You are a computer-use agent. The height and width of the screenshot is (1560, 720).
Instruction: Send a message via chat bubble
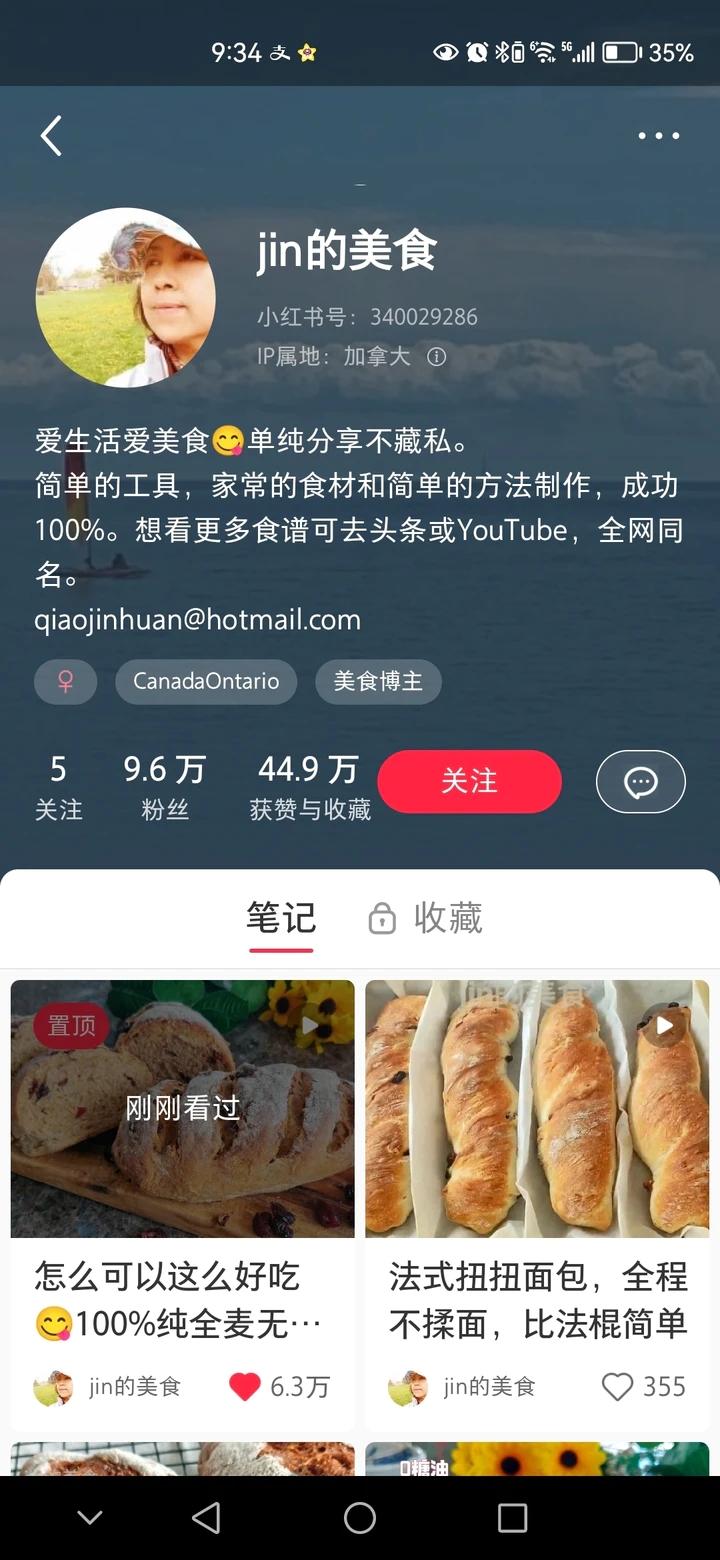click(641, 781)
